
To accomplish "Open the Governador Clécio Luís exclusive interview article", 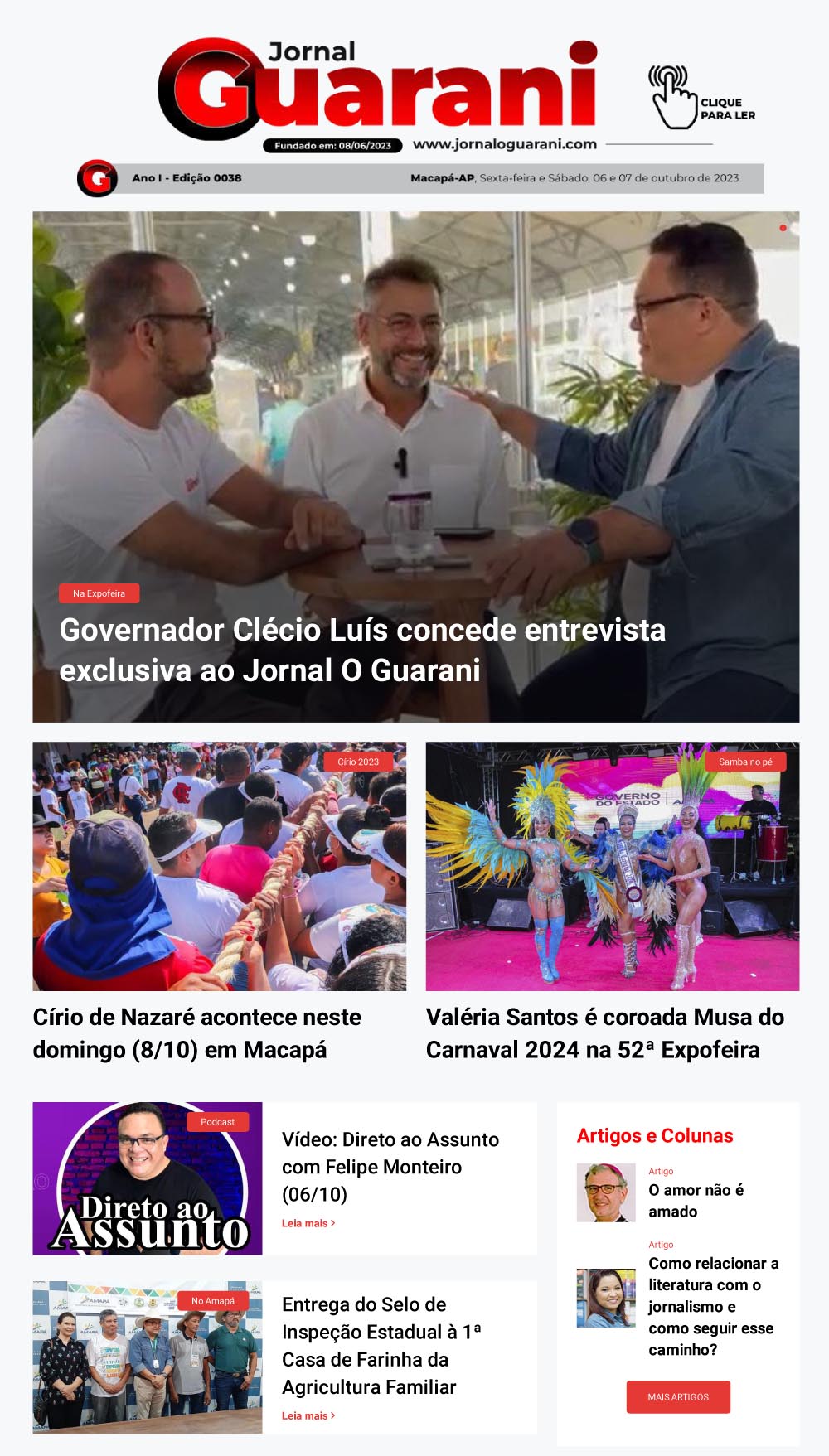I will [361, 649].
